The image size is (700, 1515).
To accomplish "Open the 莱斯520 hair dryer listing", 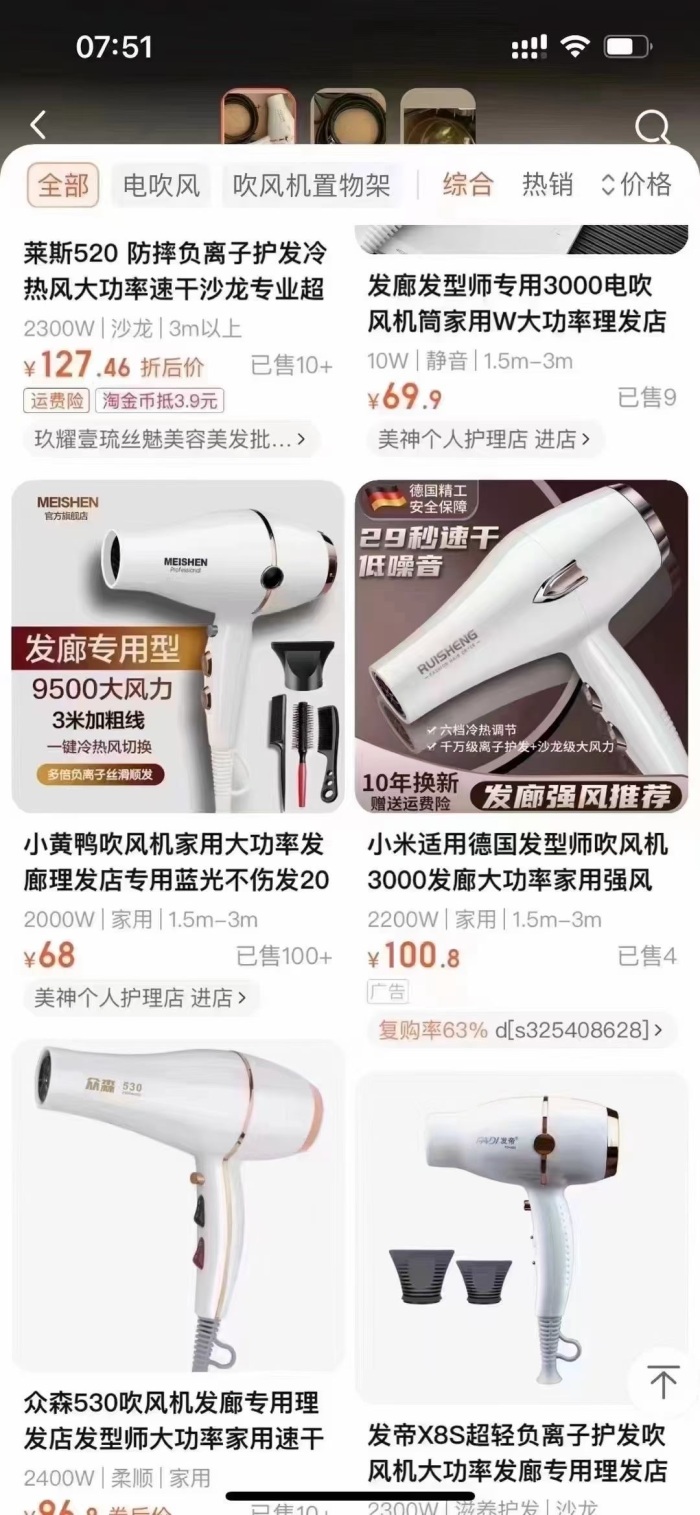I will coord(176,271).
